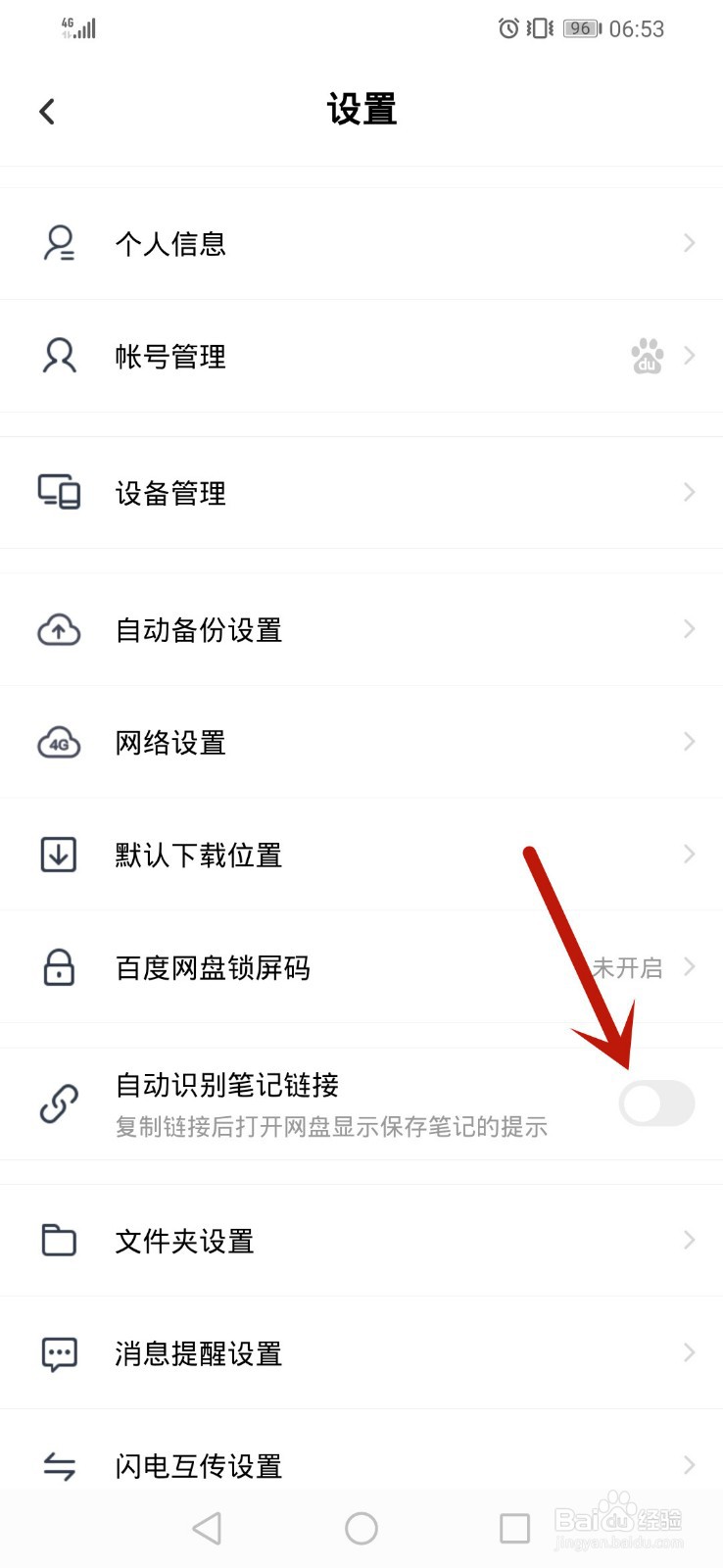This screenshot has width=723, height=1568.
Task: Select the 自动备份设置 cloud upload icon
Action: 59,630
